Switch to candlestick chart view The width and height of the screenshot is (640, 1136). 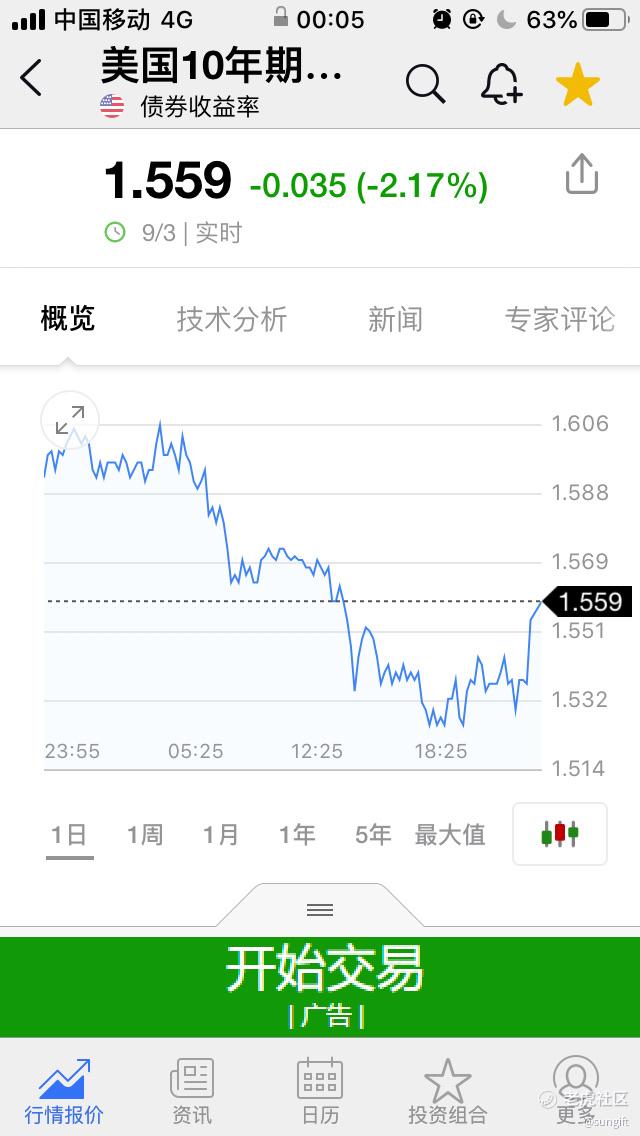pos(560,833)
